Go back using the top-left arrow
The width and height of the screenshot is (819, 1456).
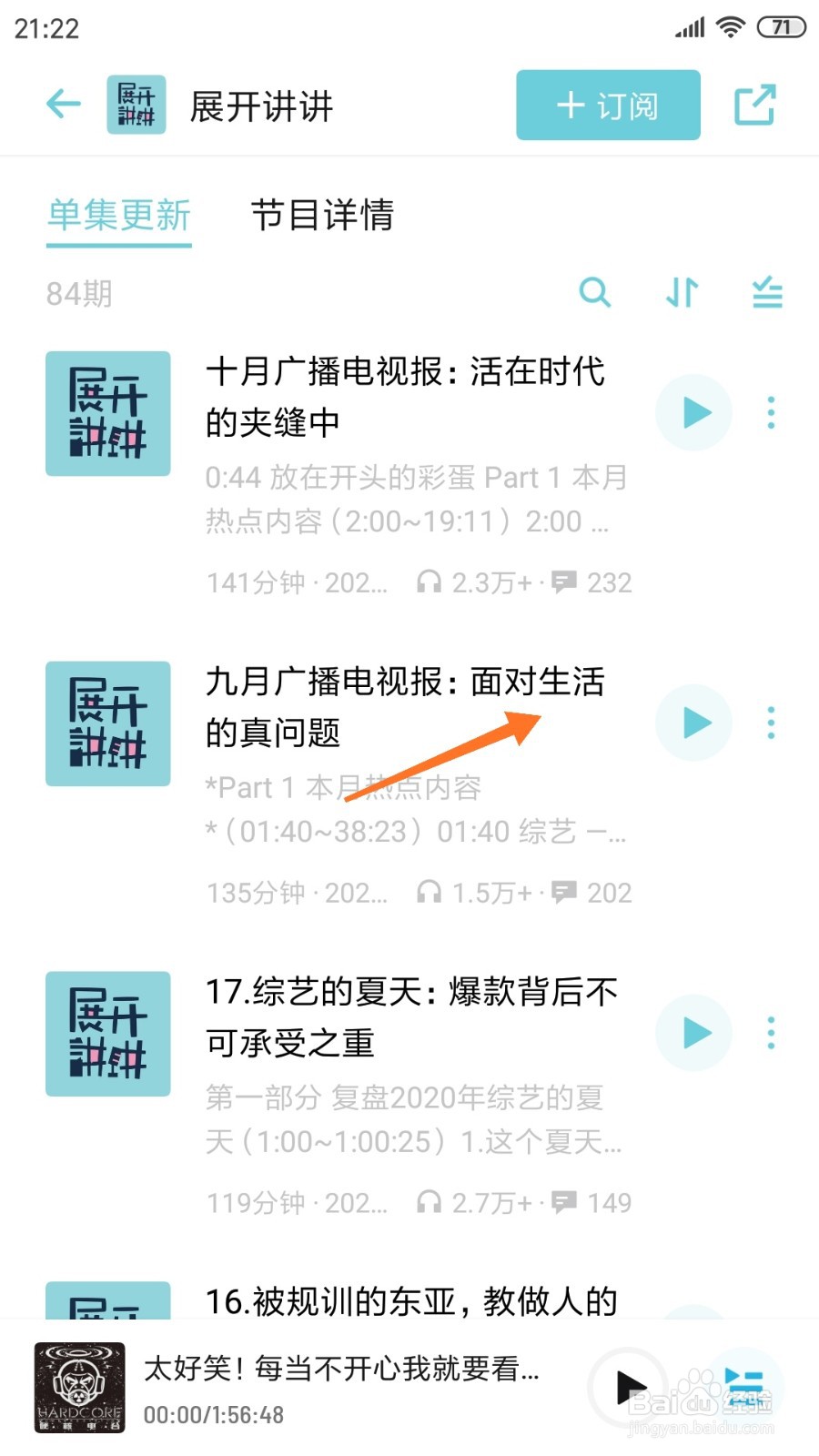click(64, 105)
